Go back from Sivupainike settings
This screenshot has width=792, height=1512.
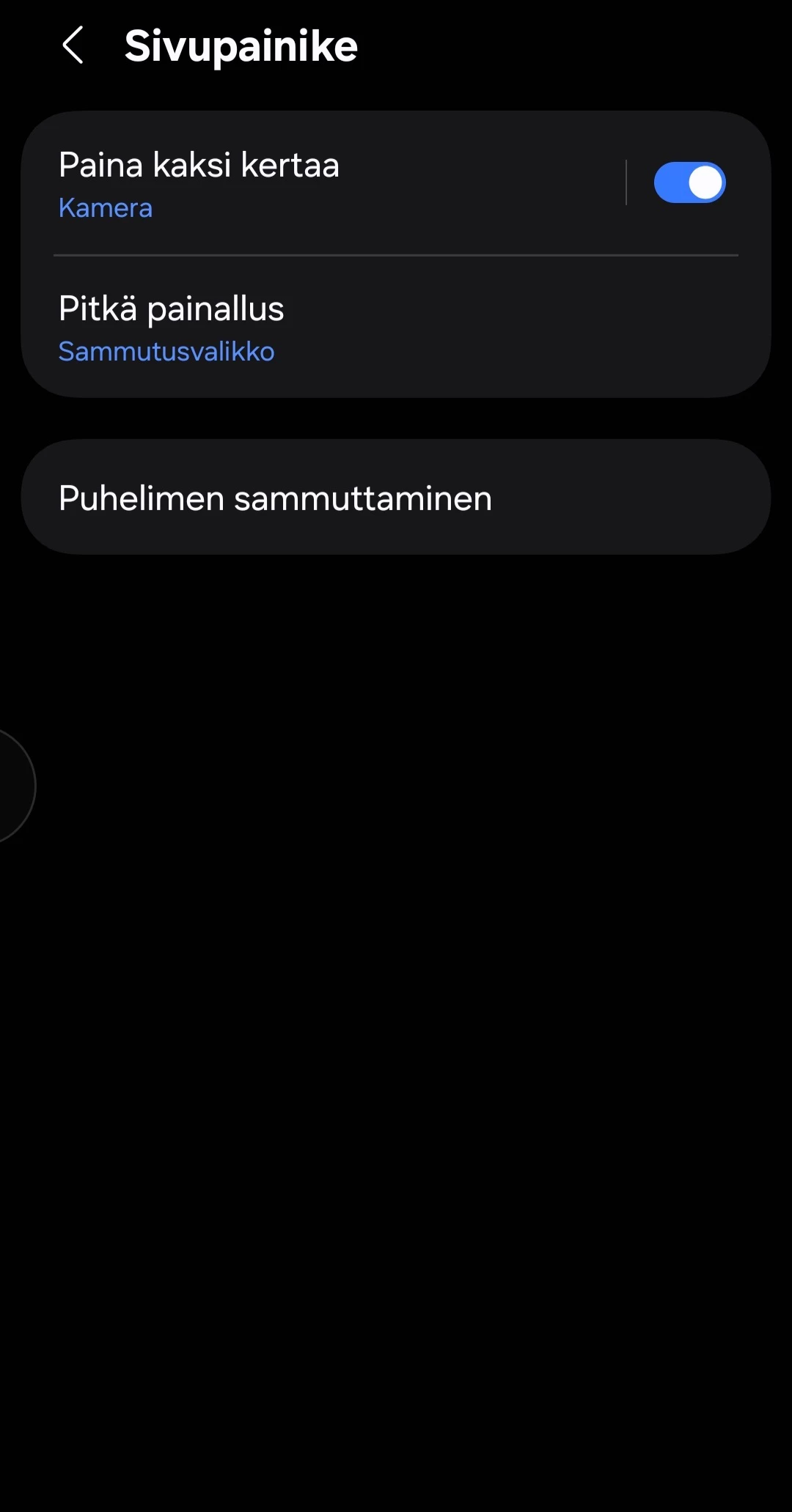point(73,45)
